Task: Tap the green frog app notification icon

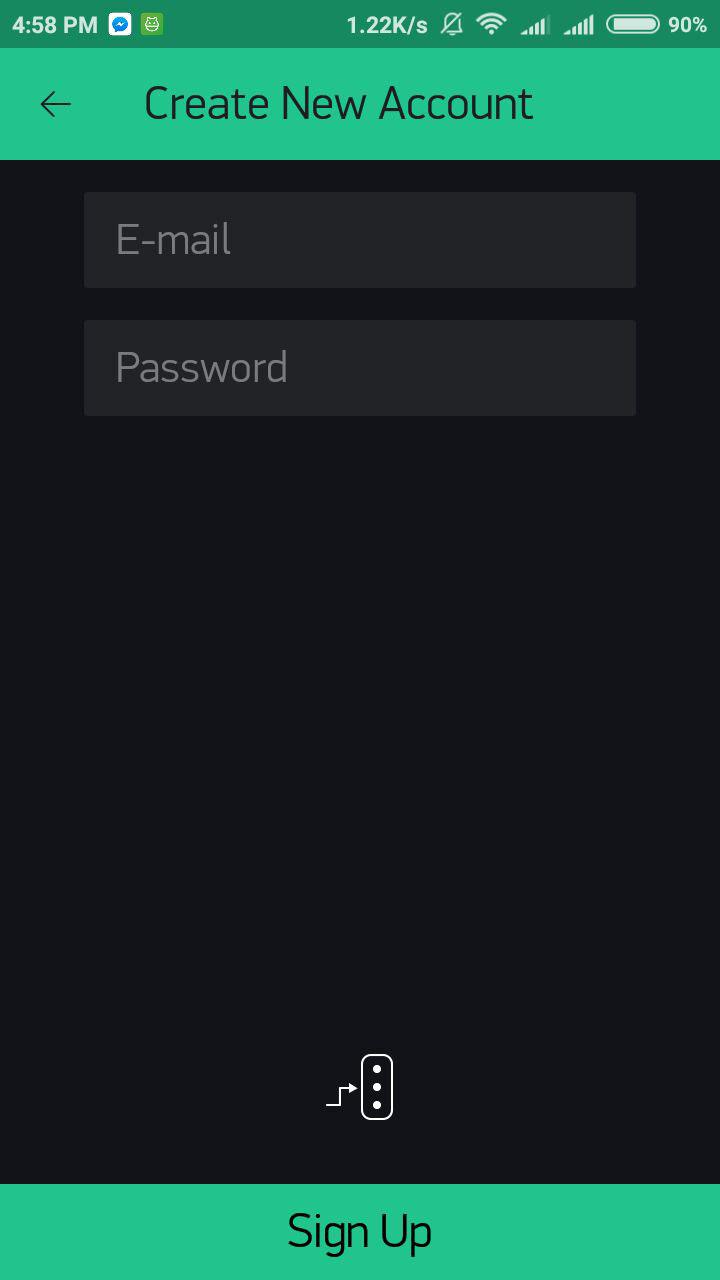Action: (150, 23)
